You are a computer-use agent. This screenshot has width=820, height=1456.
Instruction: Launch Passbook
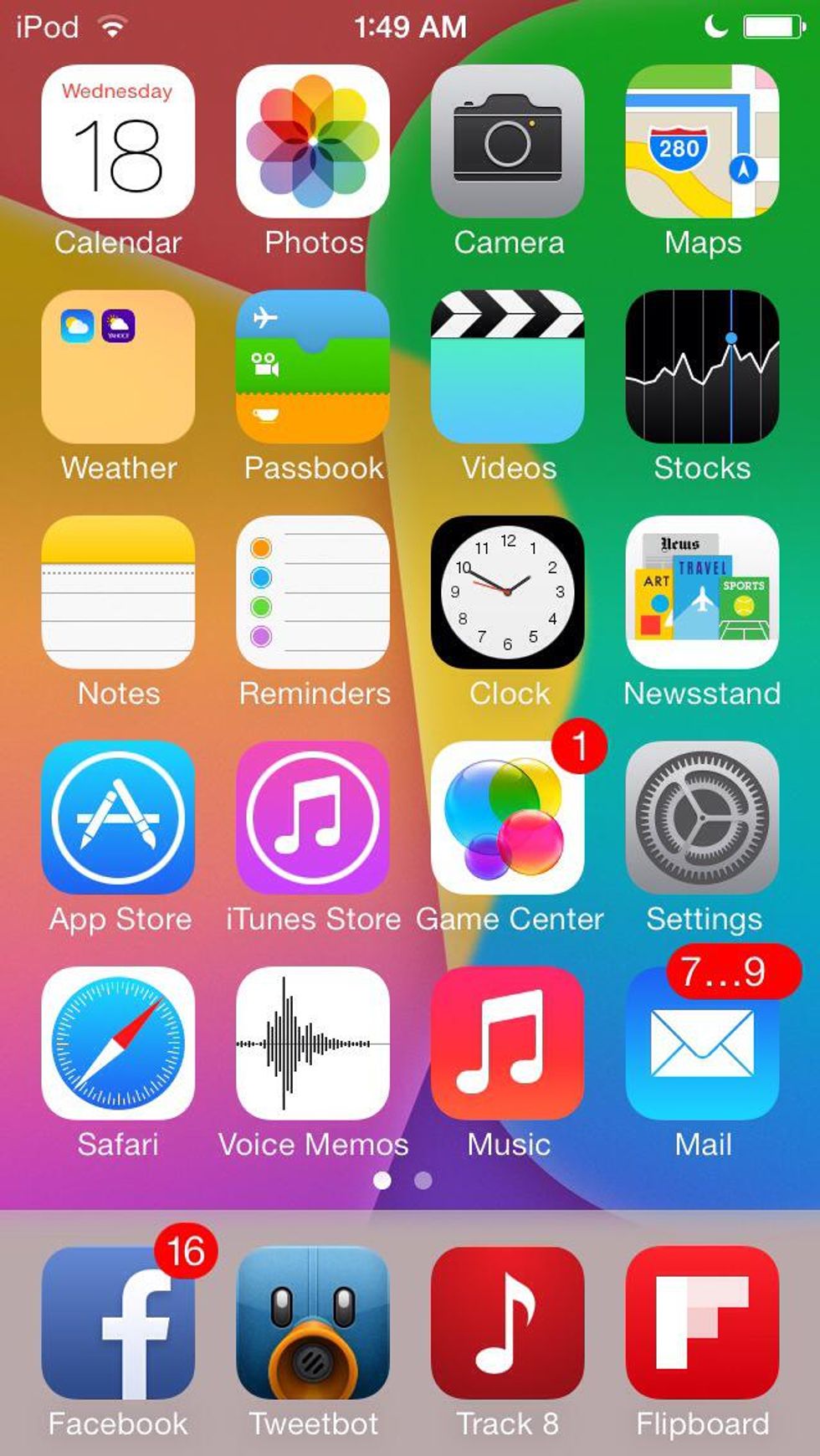[x=313, y=367]
